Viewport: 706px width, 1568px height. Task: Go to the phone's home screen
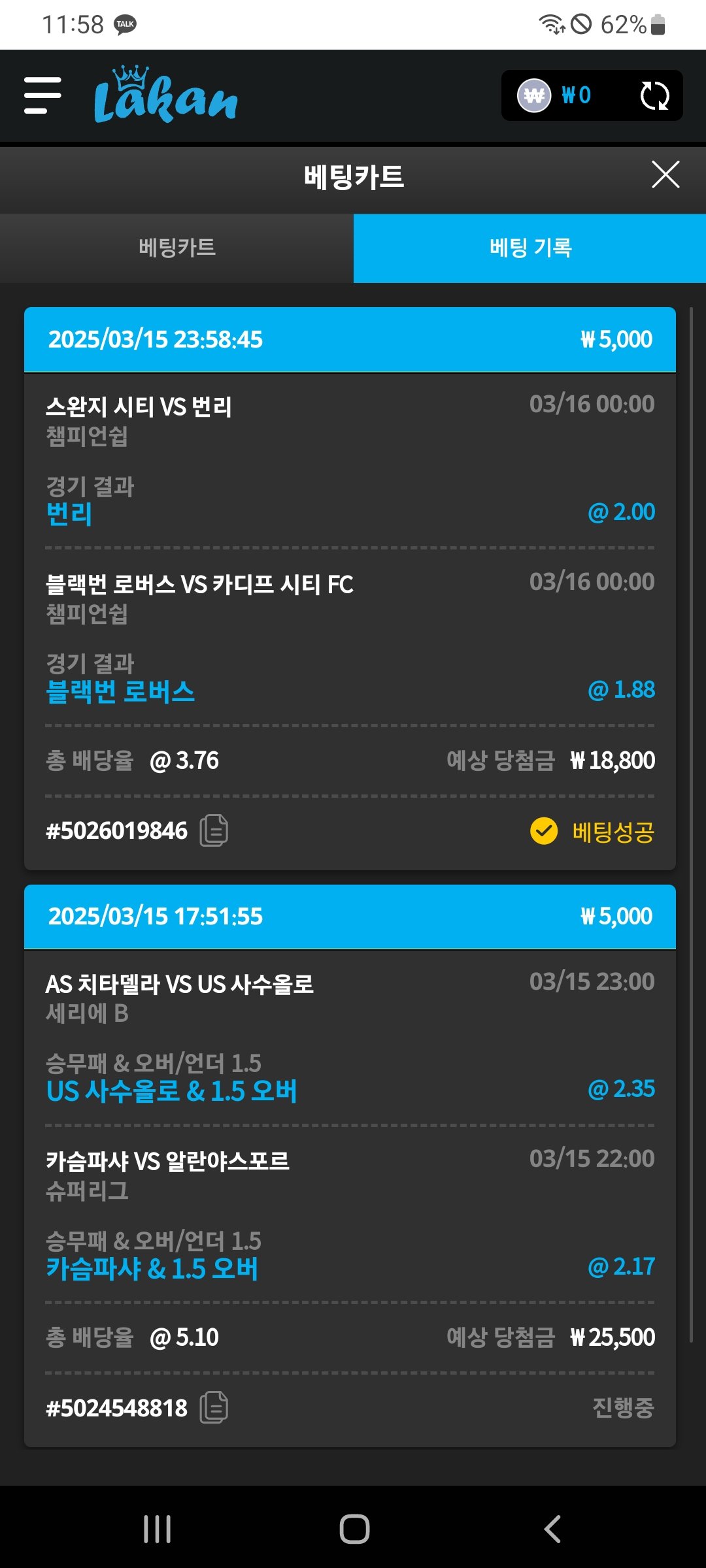[x=354, y=1529]
